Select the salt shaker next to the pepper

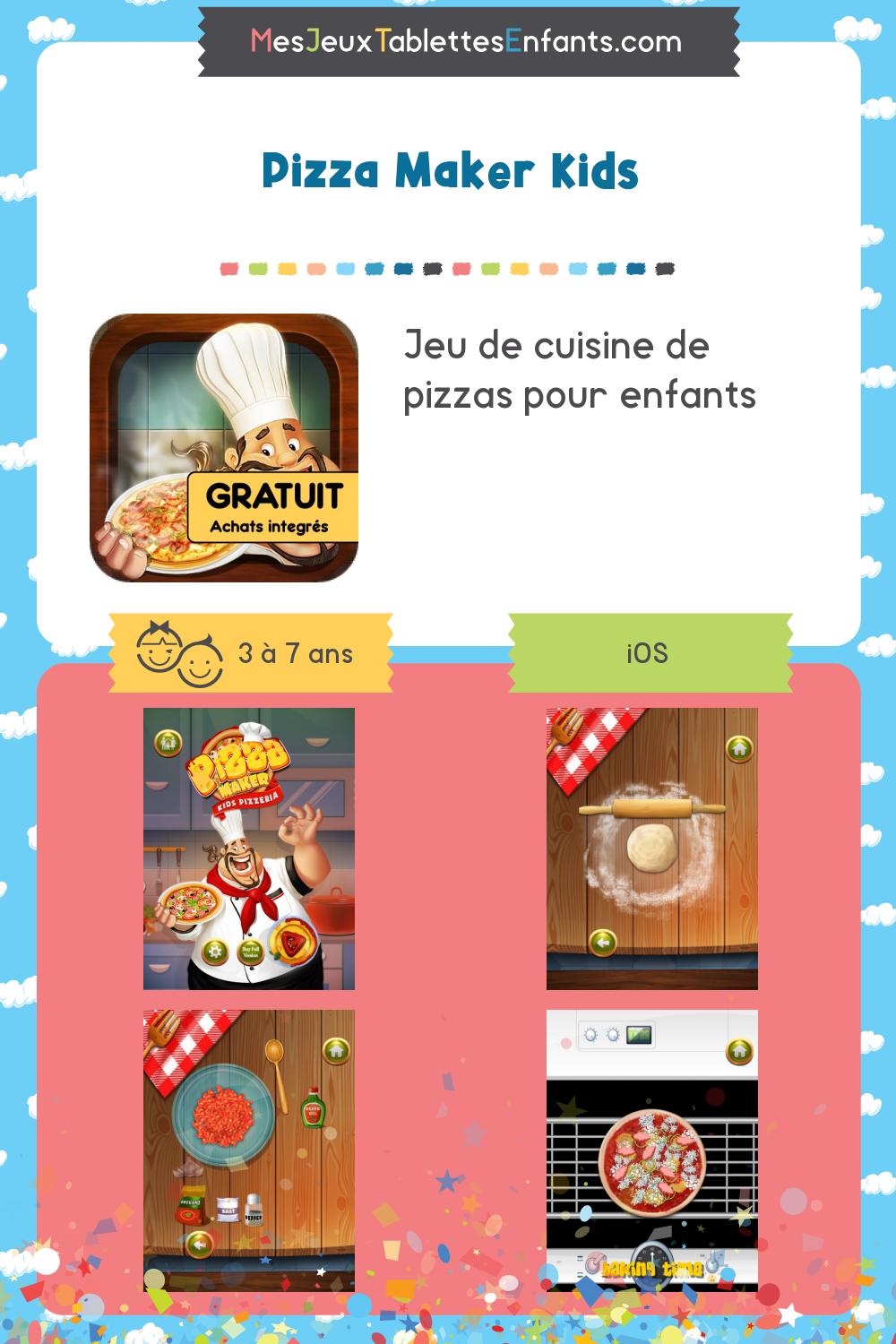228,1209
